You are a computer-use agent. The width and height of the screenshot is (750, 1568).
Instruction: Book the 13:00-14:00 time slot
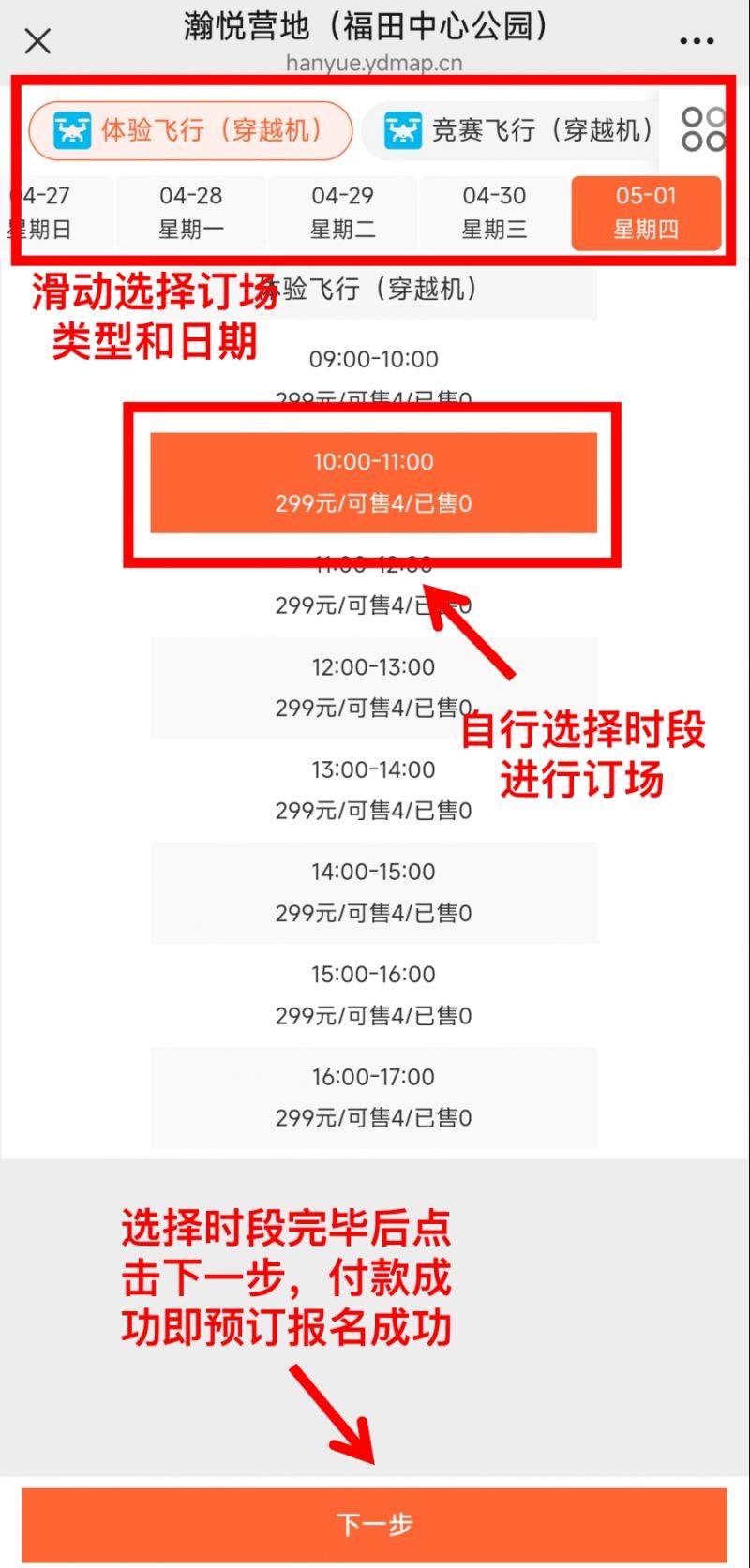click(374, 790)
